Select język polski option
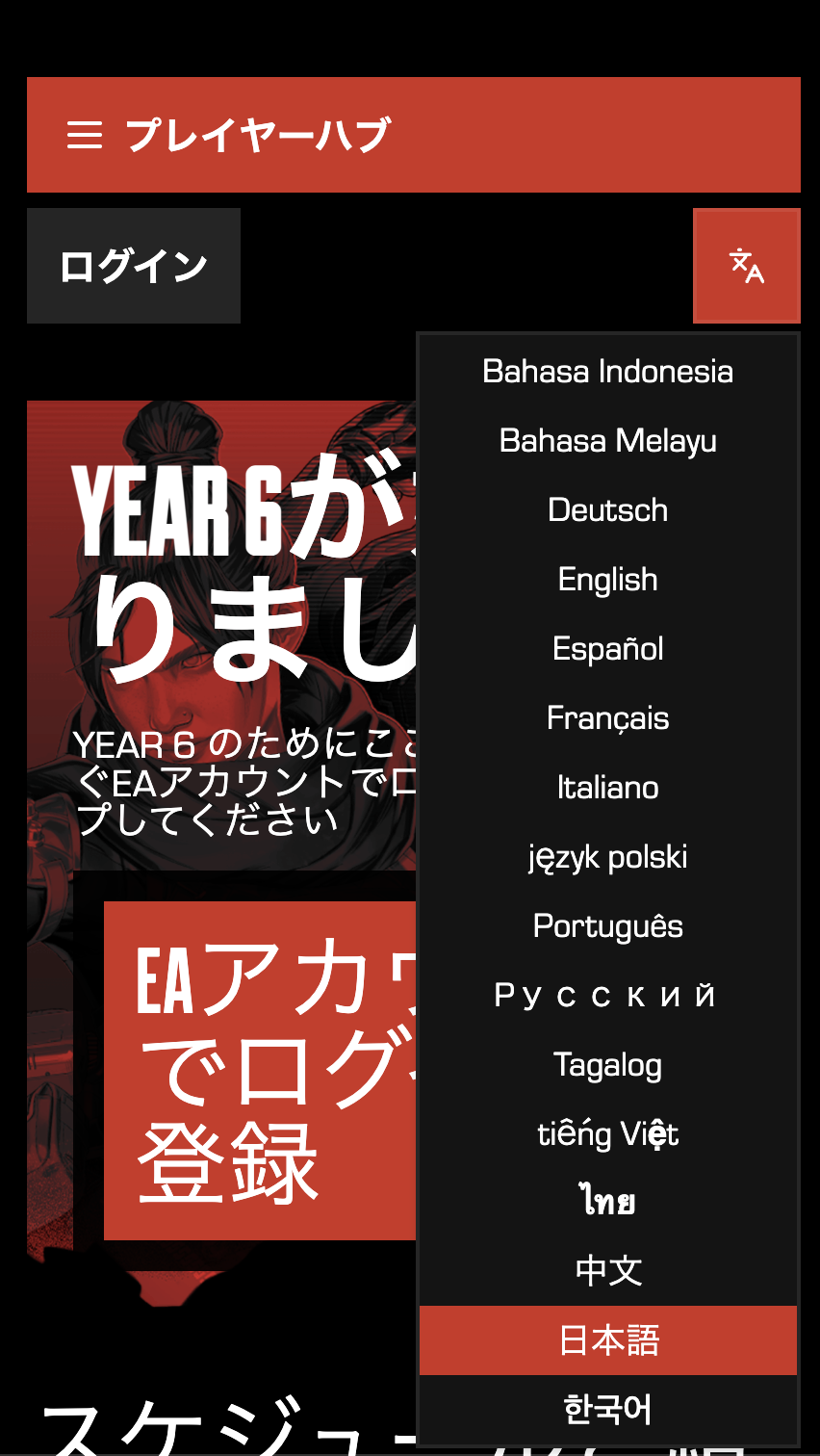Image resolution: width=820 pixels, height=1456 pixels. click(x=608, y=857)
